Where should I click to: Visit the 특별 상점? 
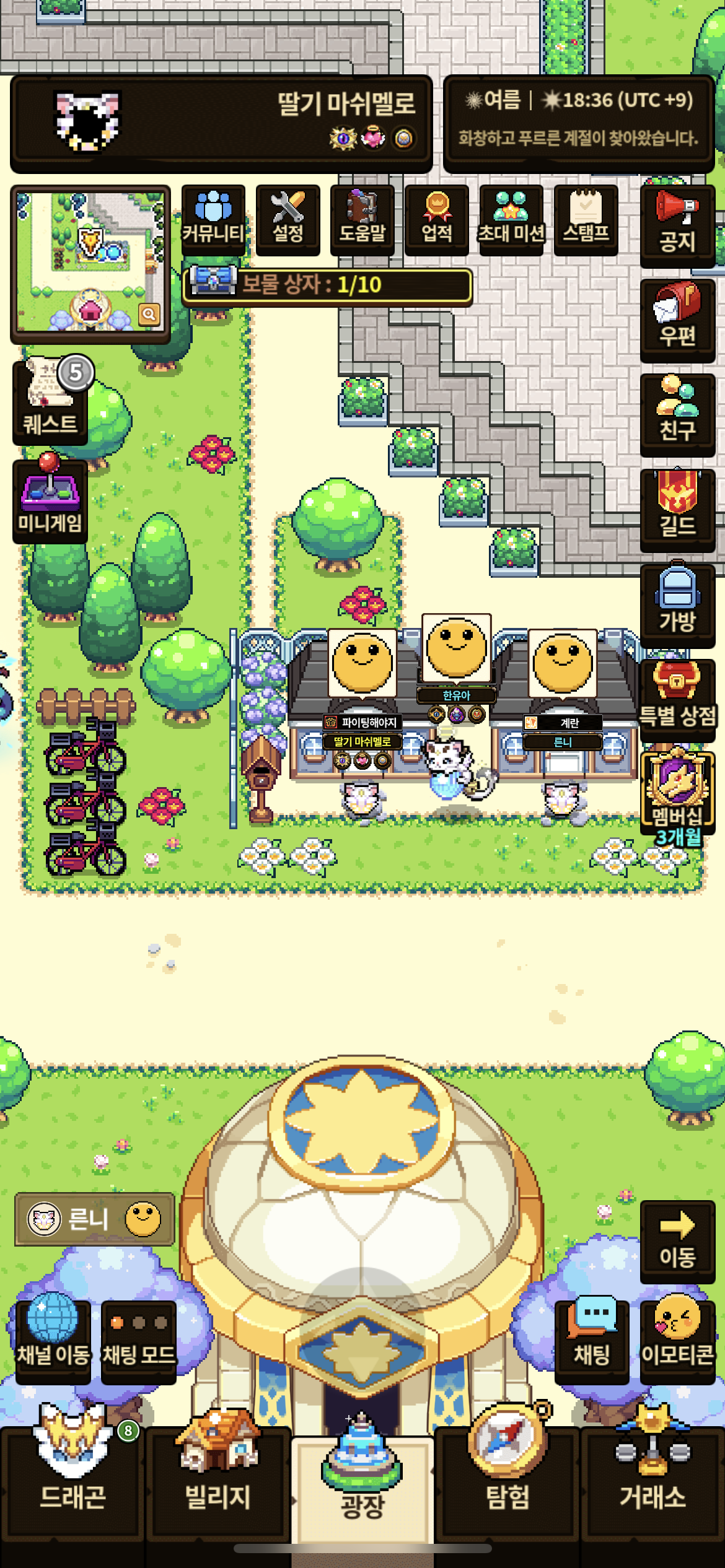pos(678,700)
